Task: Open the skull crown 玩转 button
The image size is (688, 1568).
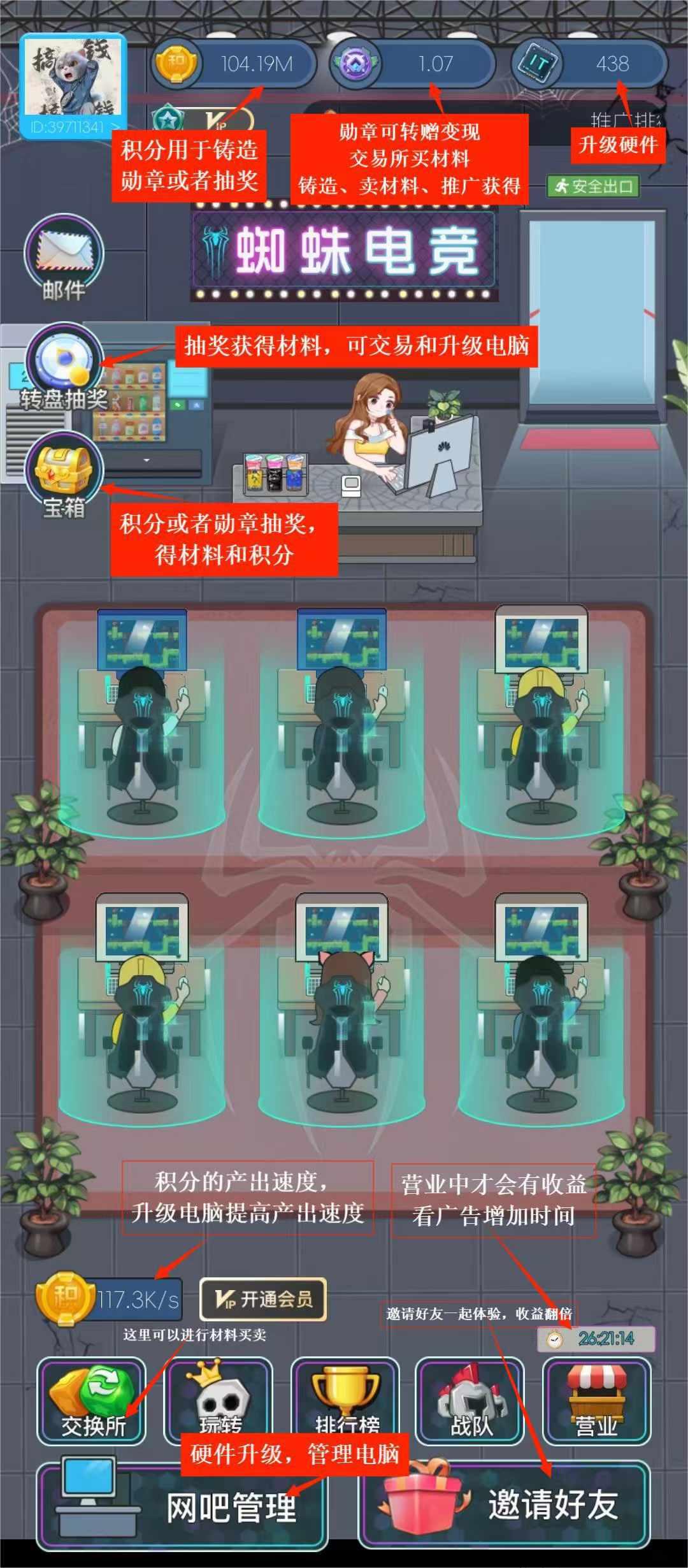Action: (219, 1402)
